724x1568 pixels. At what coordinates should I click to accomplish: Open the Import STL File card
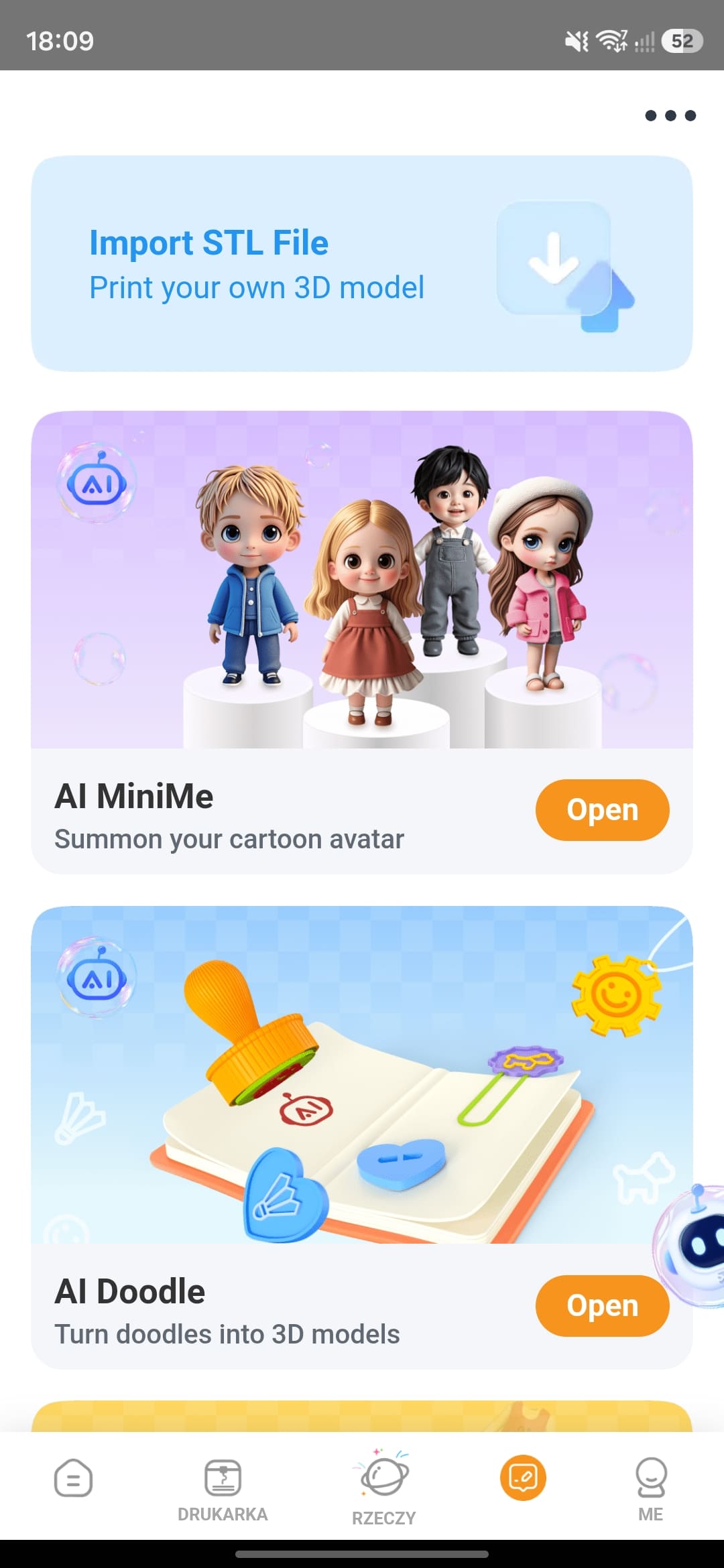pos(362,263)
